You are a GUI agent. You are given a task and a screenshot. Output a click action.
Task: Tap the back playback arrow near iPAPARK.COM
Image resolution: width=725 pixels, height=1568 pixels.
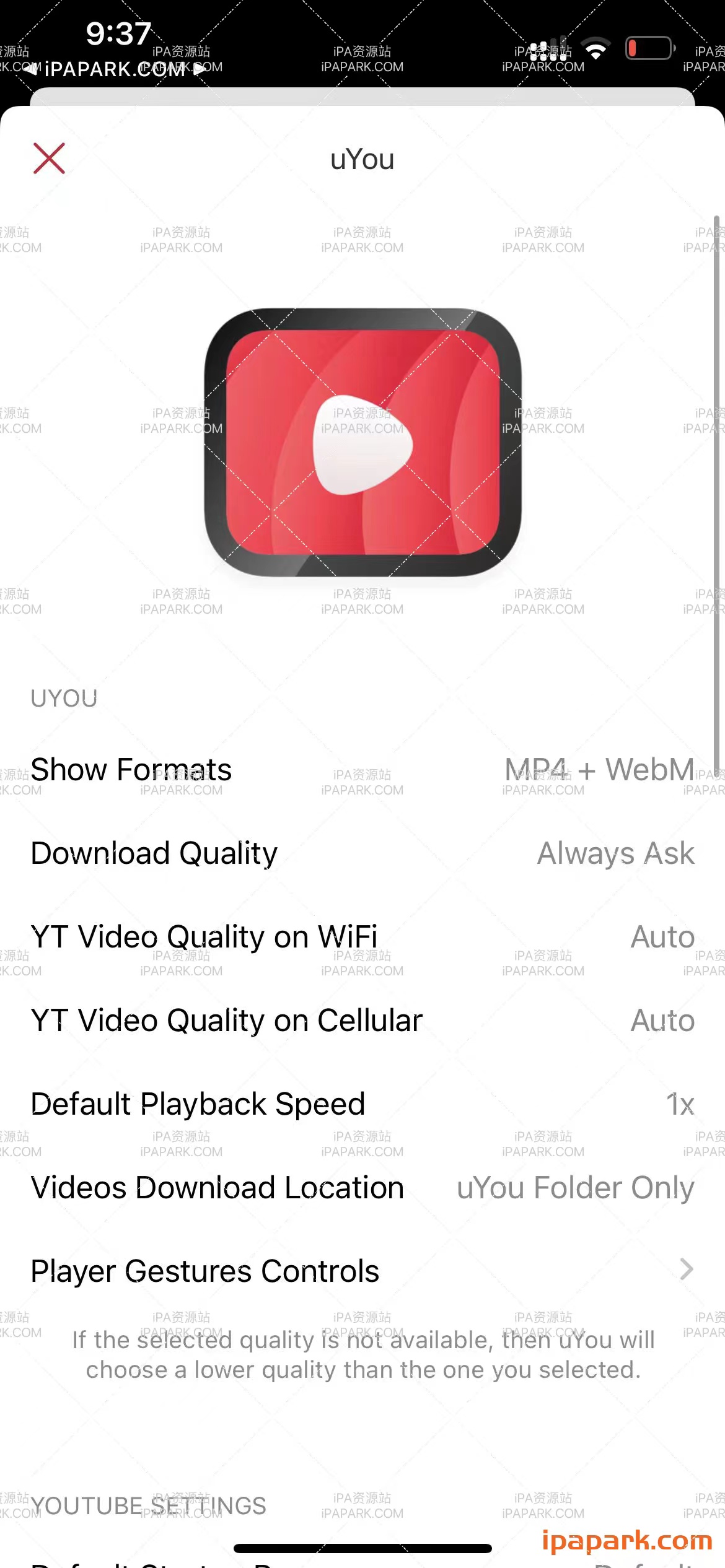pos(31,70)
